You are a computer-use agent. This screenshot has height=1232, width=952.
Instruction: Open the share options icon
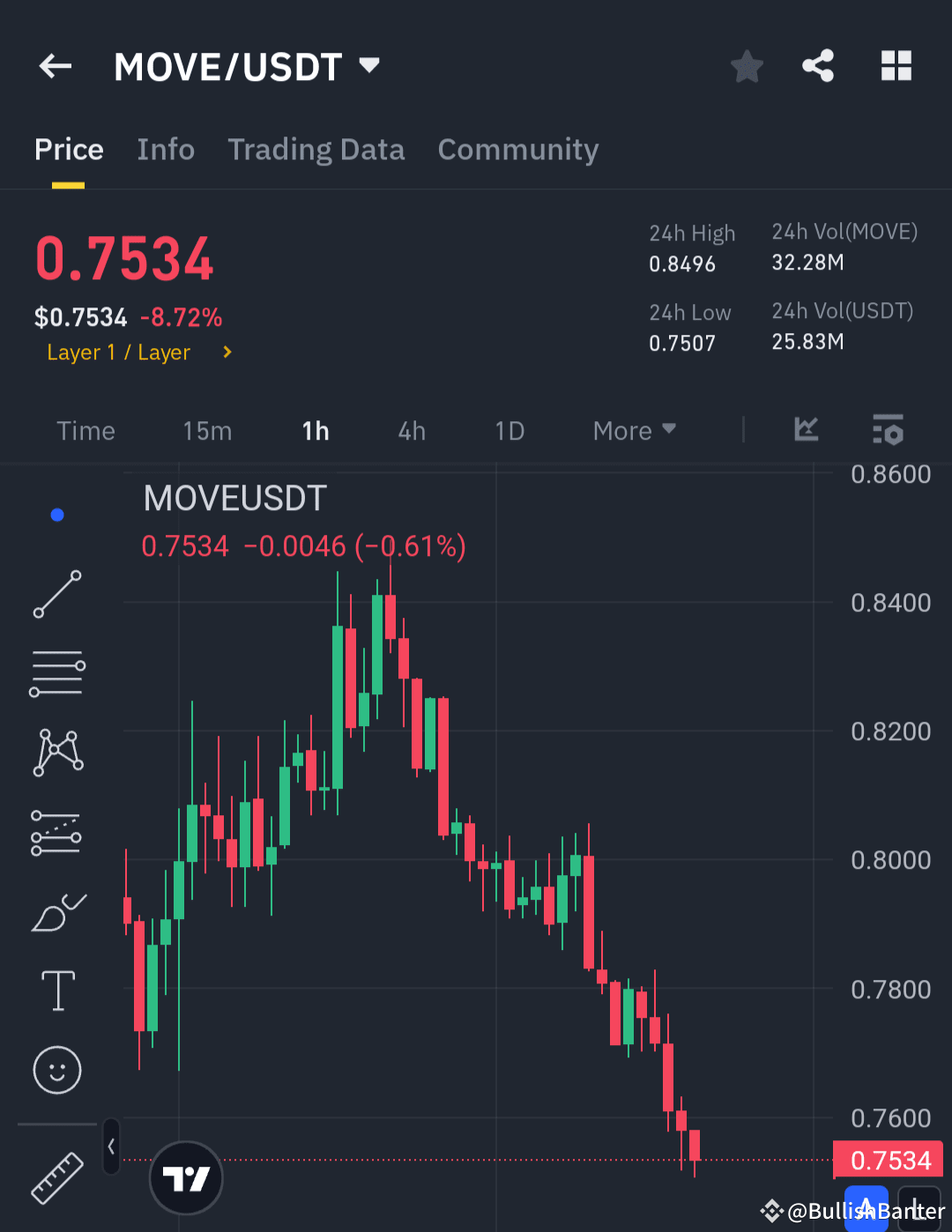818,66
